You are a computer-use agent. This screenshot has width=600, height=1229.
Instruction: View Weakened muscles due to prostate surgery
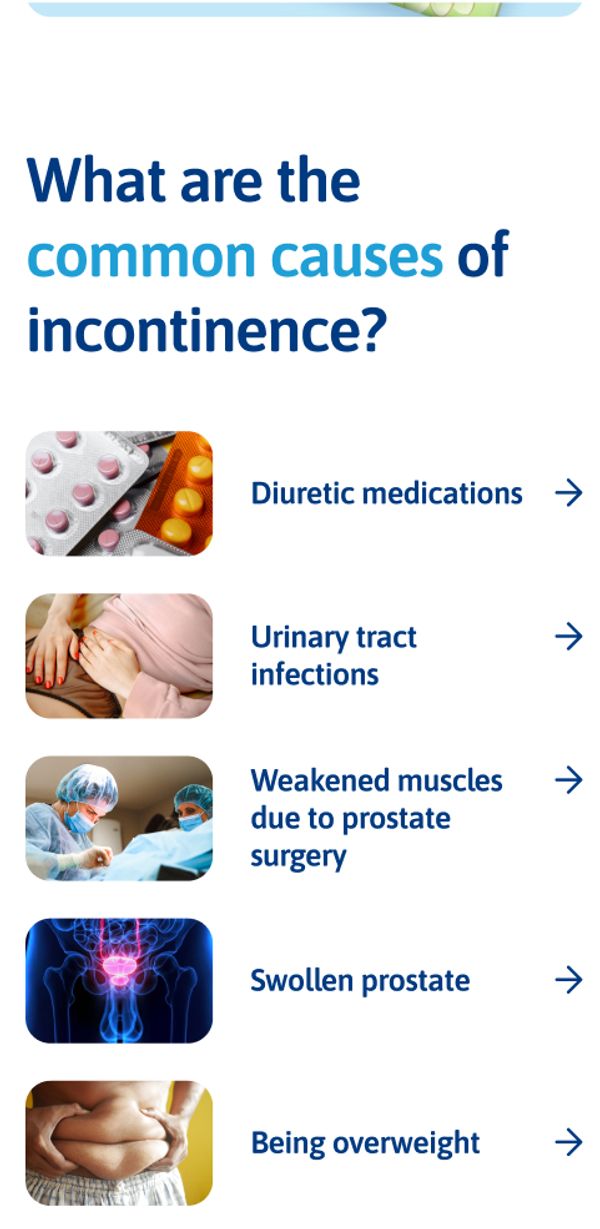click(x=376, y=817)
